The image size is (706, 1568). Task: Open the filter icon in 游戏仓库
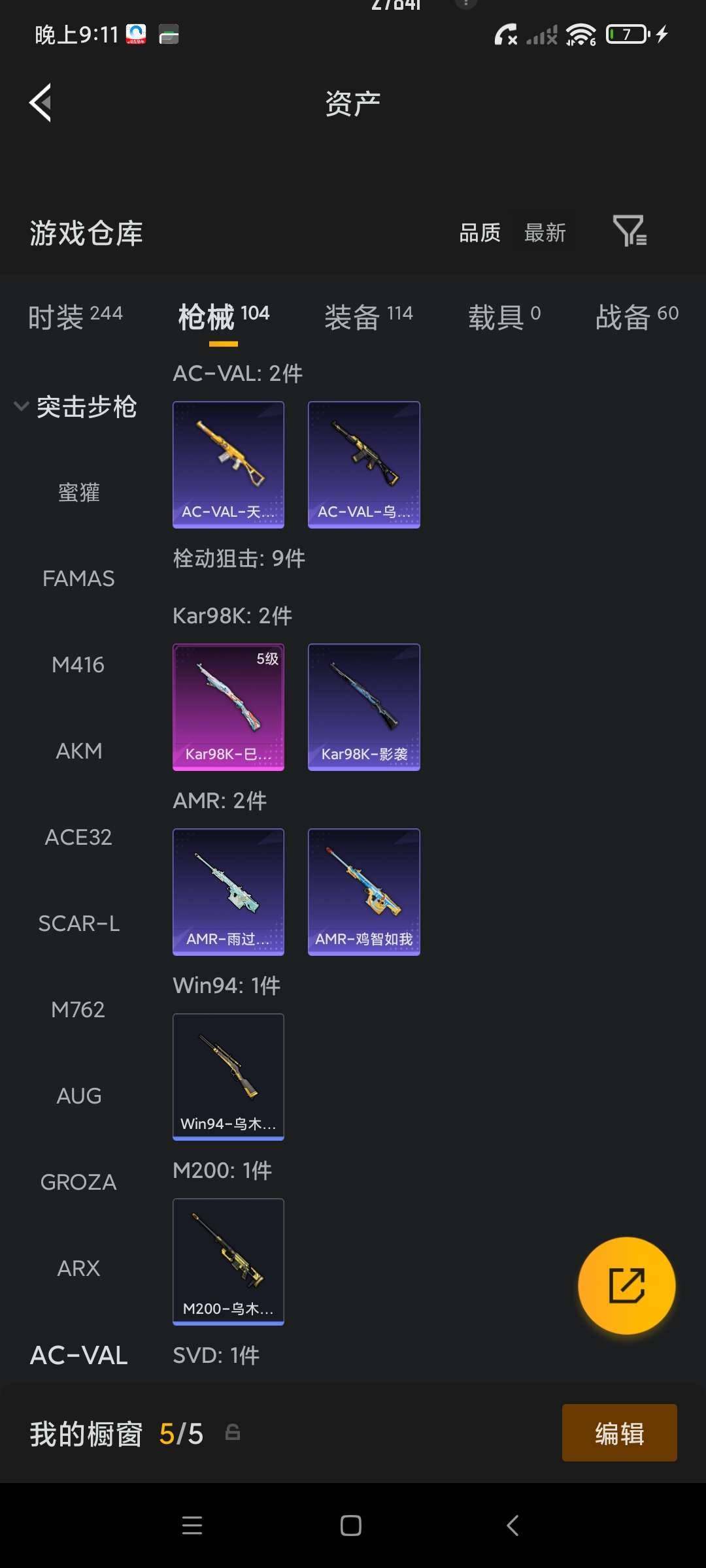pyautogui.click(x=630, y=231)
